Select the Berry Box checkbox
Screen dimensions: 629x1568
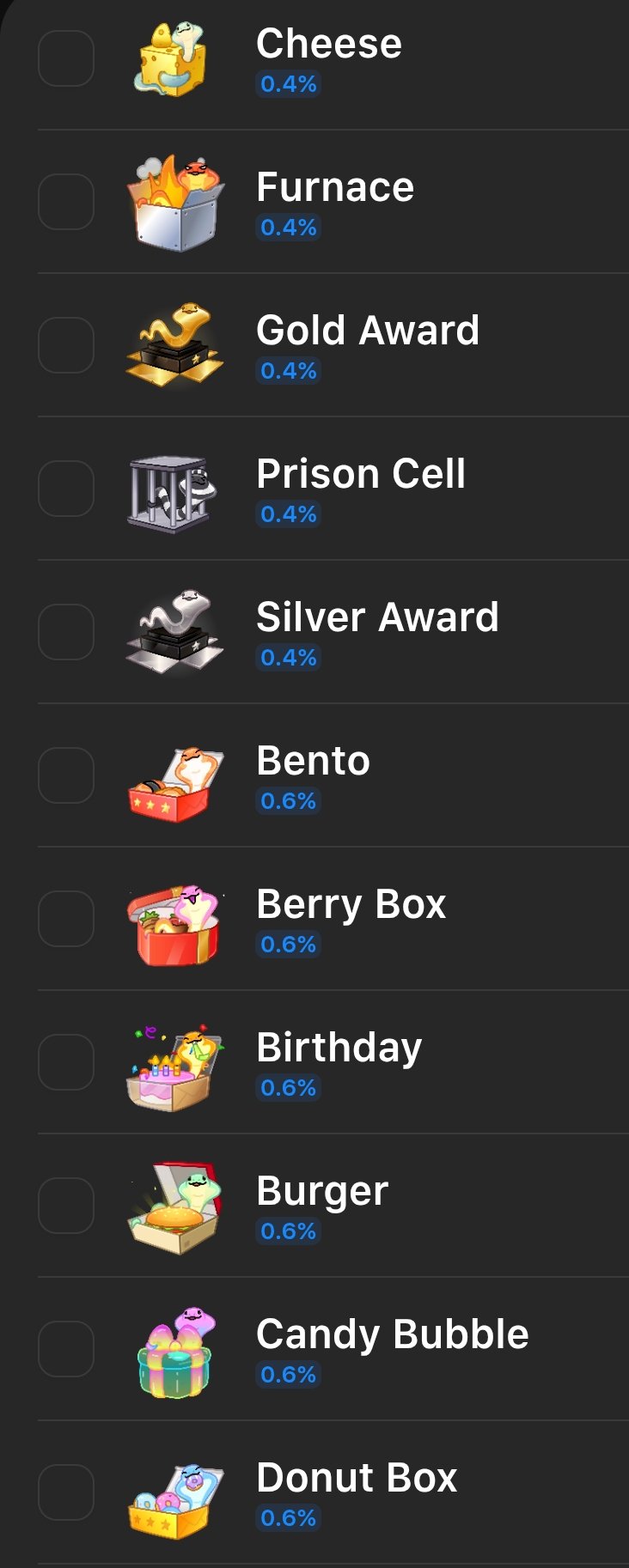[x=66, y=919]
